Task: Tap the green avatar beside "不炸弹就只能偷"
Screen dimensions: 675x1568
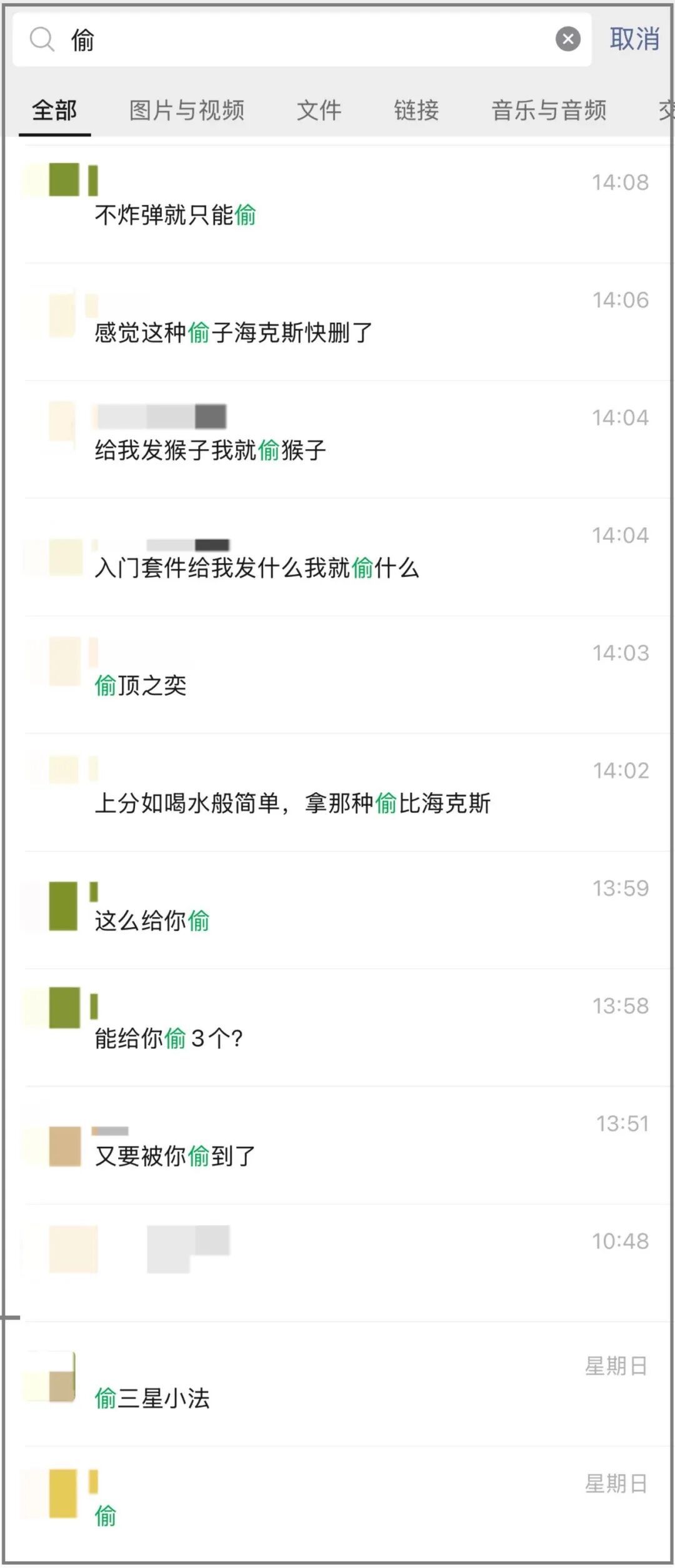Action: point(62,178)
